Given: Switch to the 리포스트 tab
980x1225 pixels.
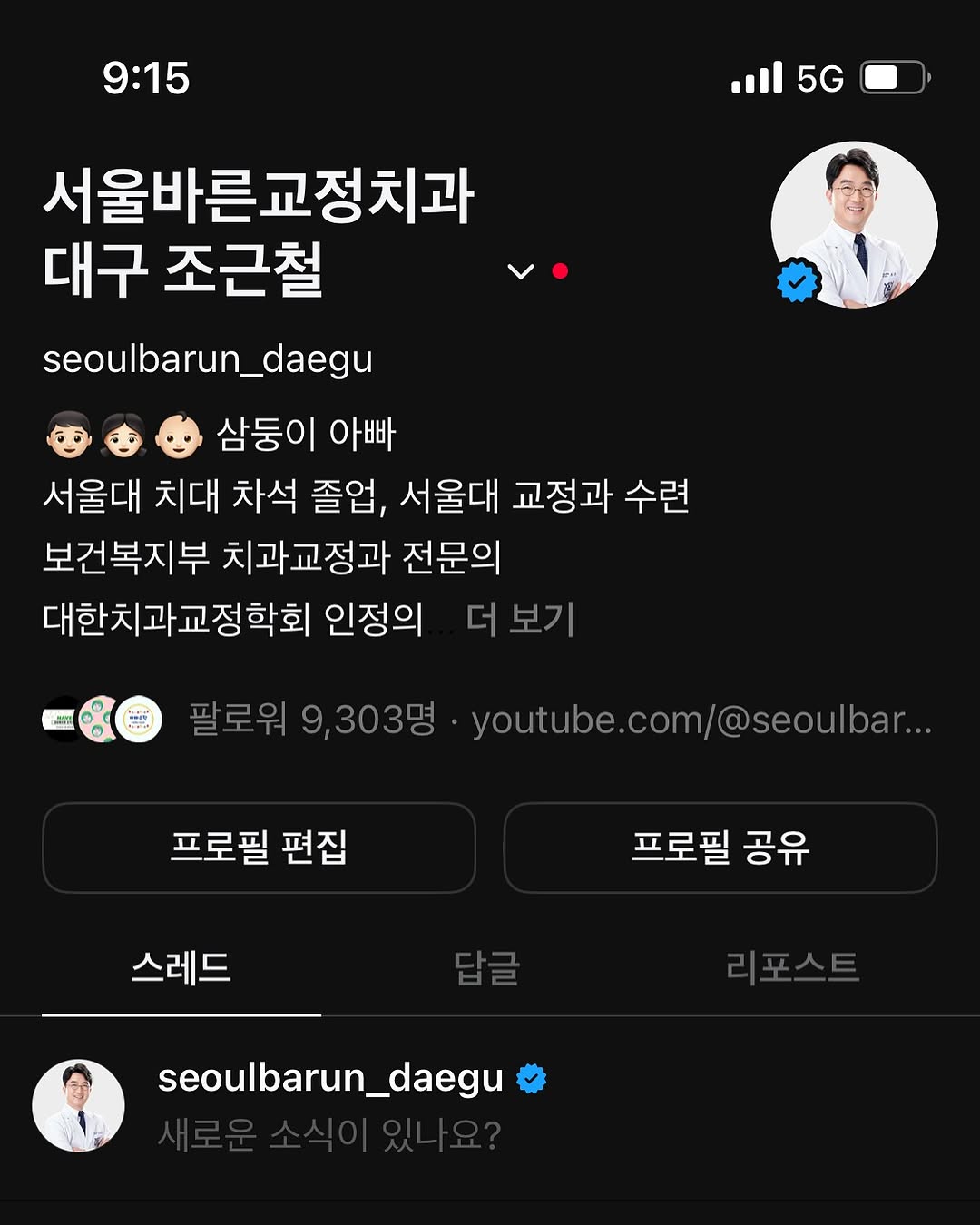Looking at the screenshot, I should [792, 968].
